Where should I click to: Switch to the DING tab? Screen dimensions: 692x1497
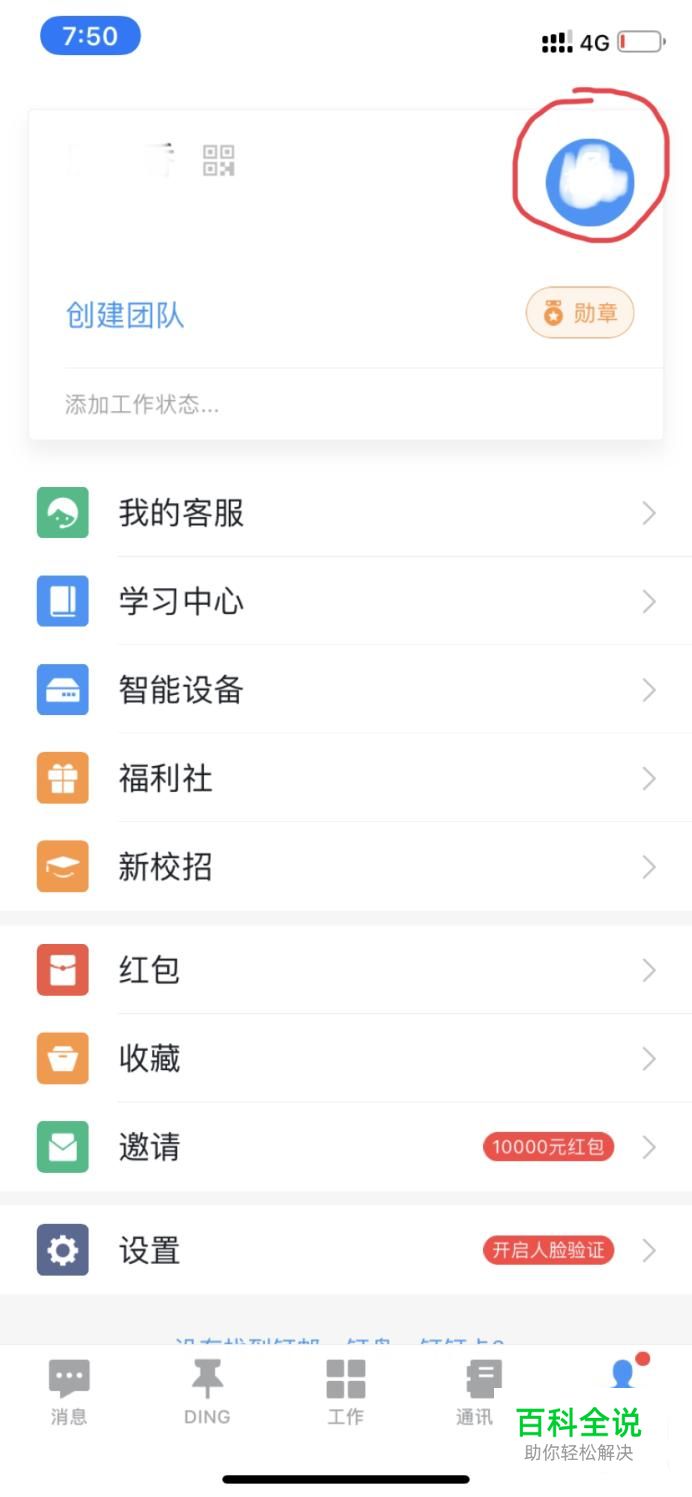pyautogui.click(x=207, y=1392)
